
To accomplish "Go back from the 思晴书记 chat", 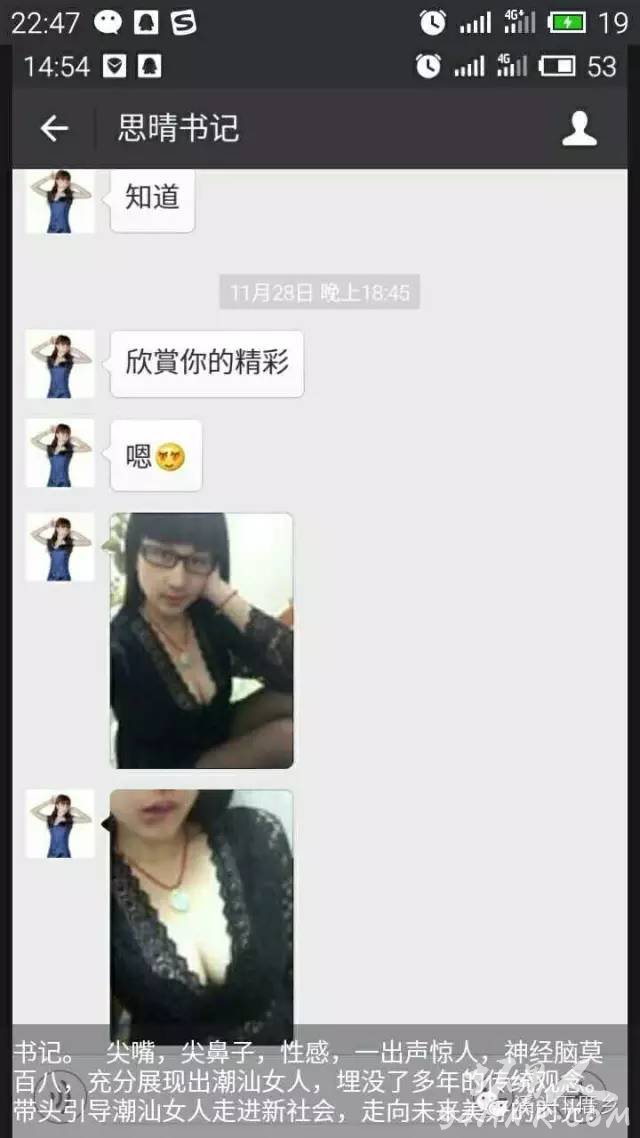I will coord(54,128).
